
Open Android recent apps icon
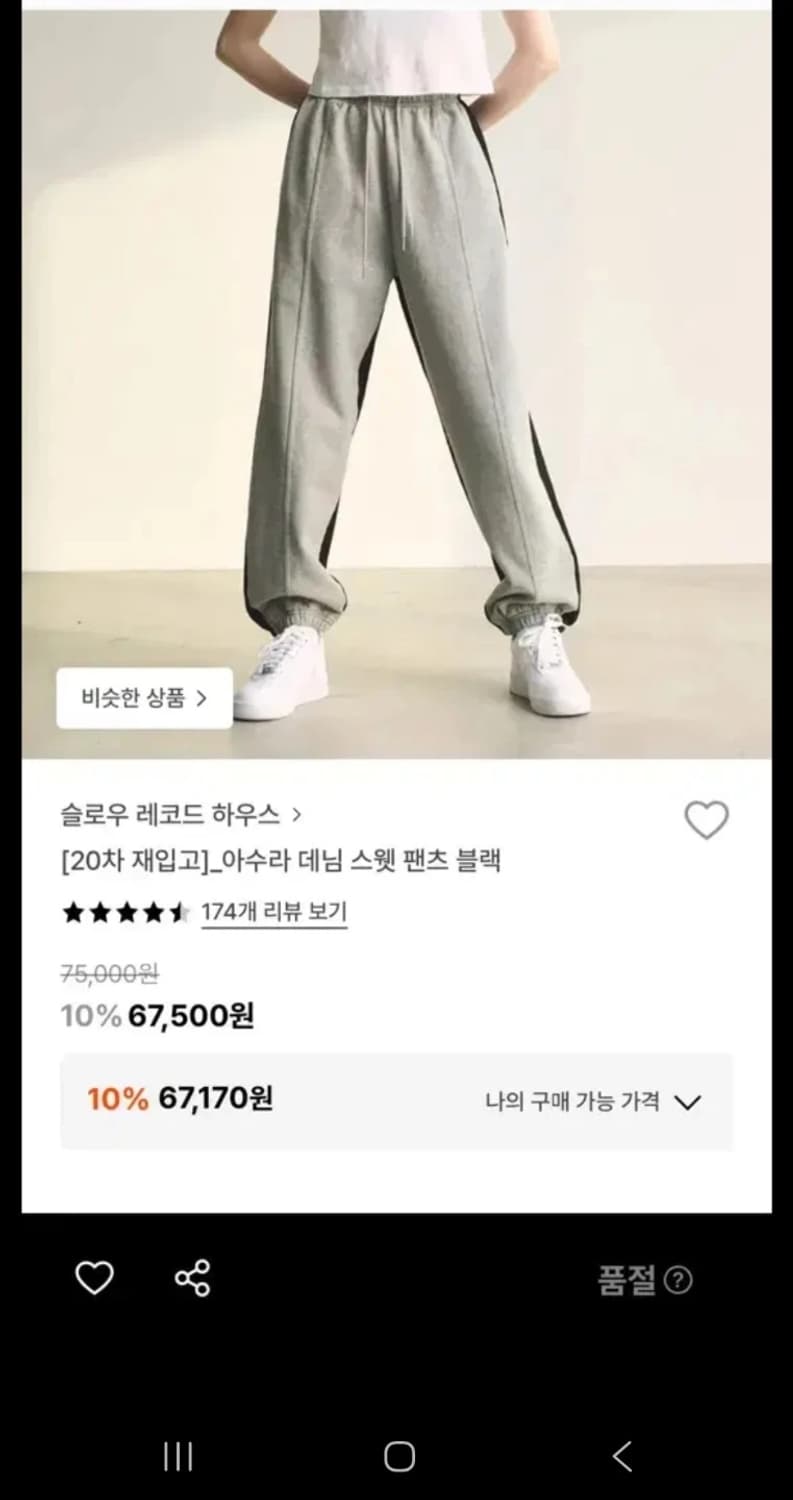point(177,1459)
